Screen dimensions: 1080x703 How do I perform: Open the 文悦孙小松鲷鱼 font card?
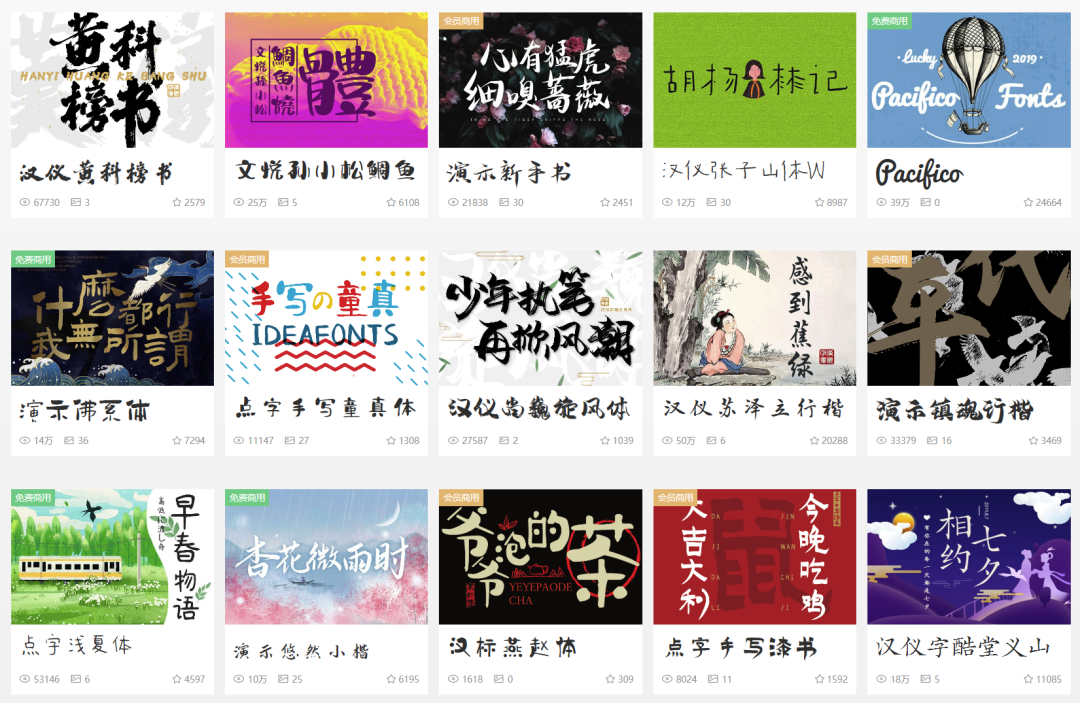click(326, 81)
